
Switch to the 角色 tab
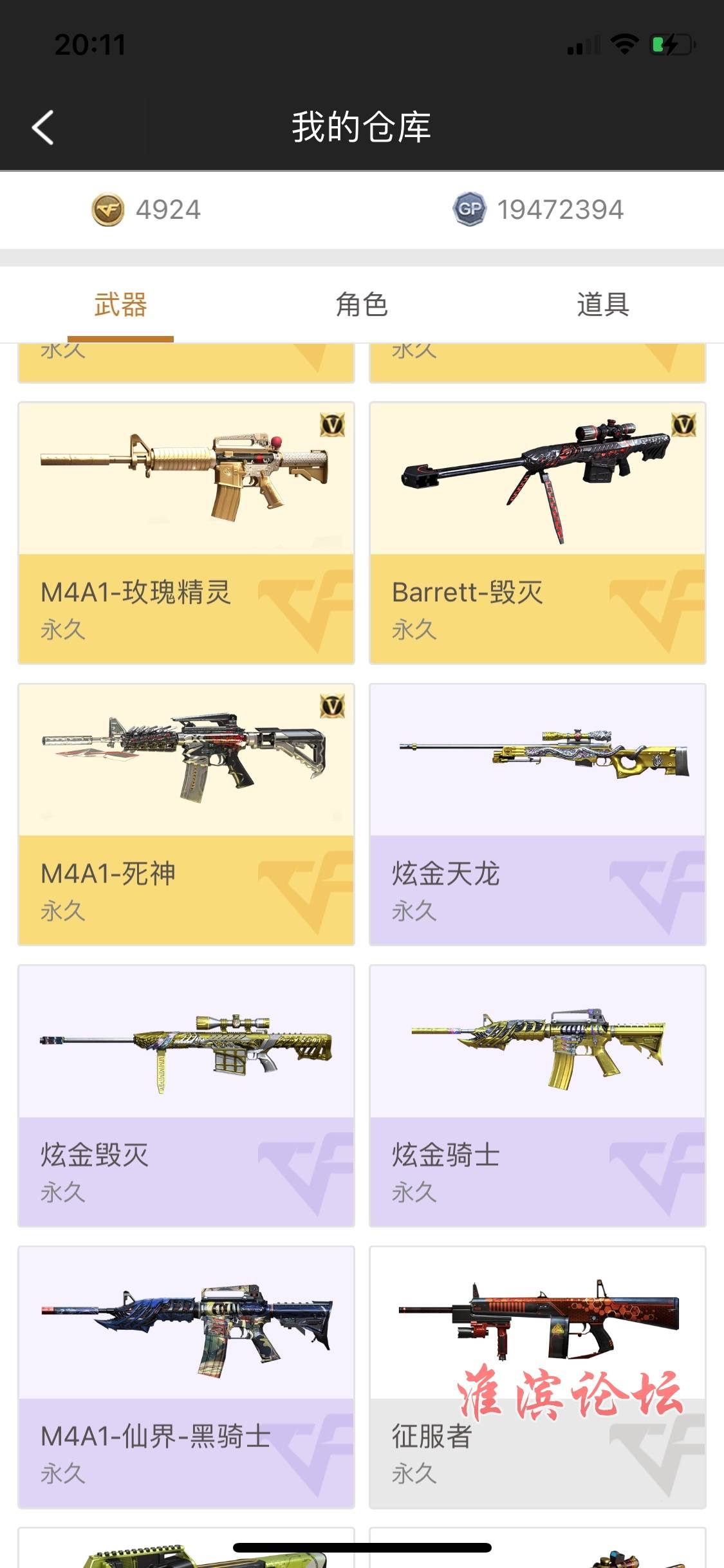coord(362,304)
